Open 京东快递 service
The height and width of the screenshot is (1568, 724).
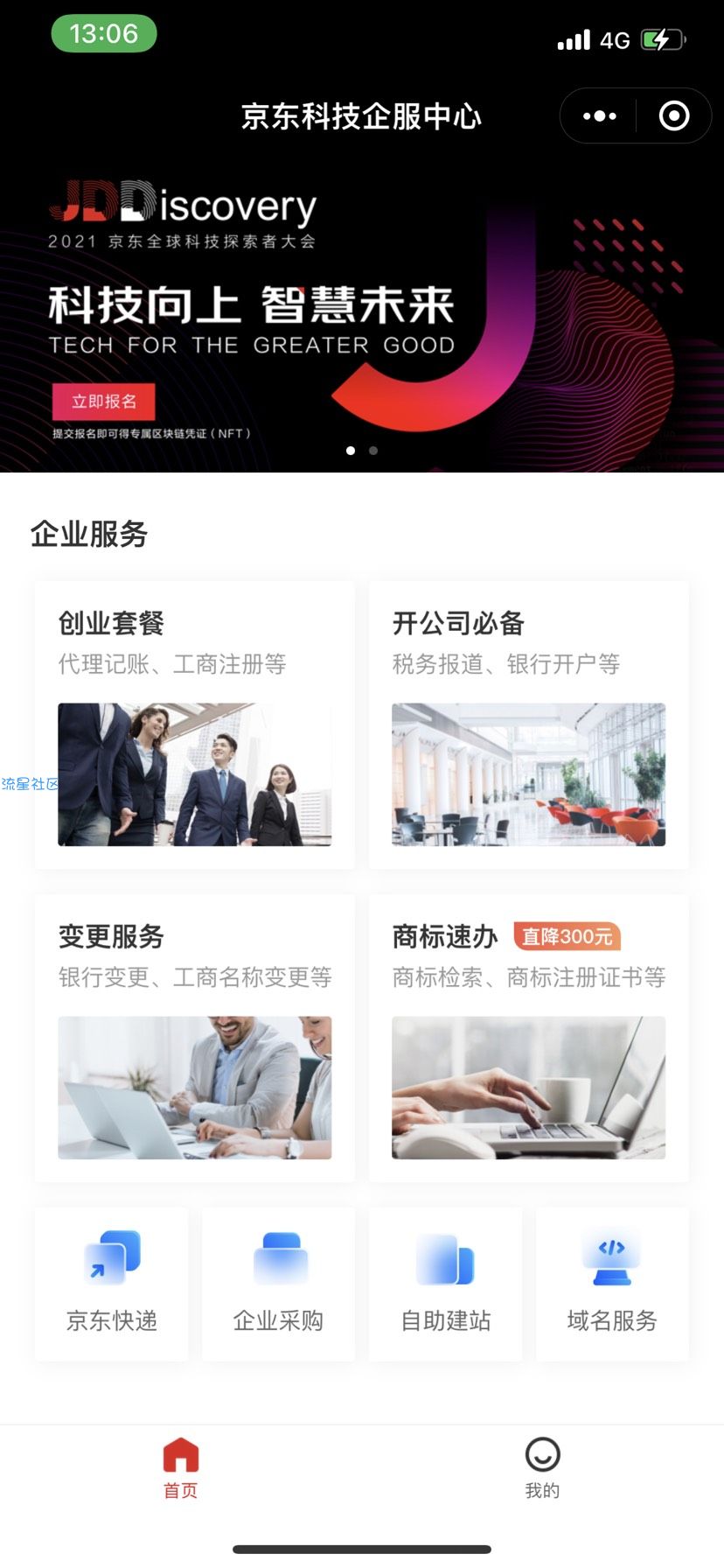(x=112, y=1284)
